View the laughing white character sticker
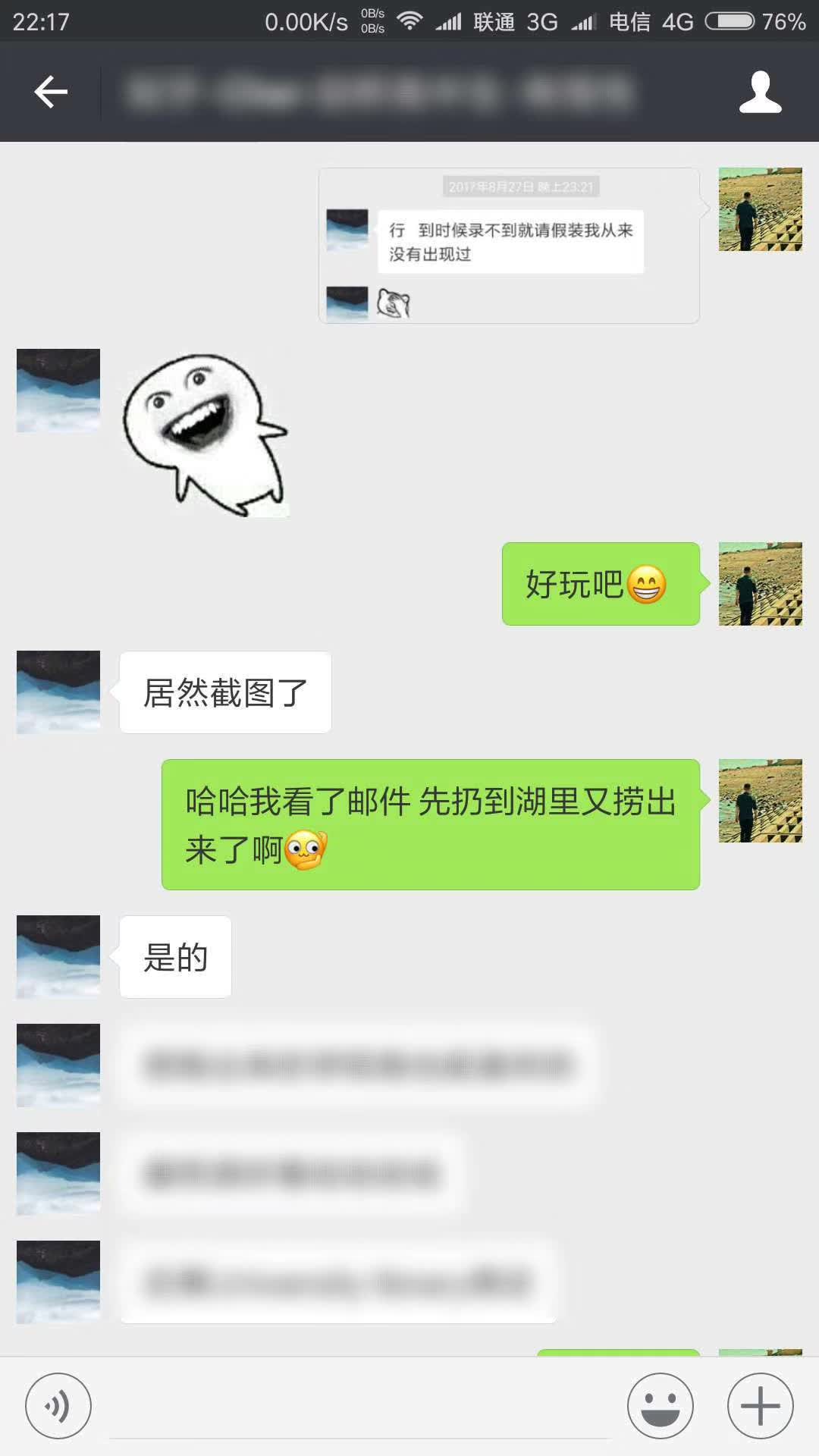Screen dimensions: 819x1456 [206, 435]
